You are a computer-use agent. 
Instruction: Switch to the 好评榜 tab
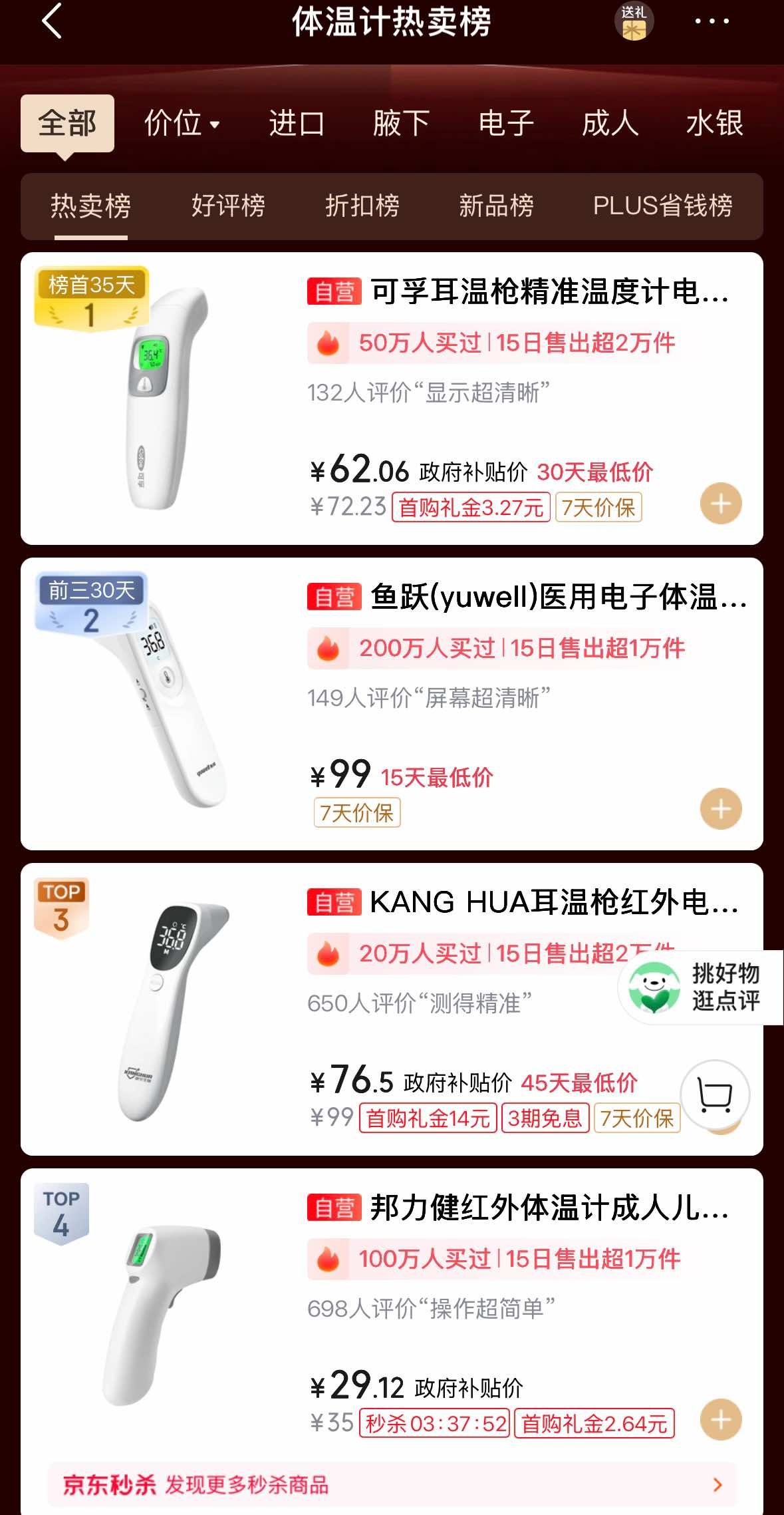click(x=228, y=206)
